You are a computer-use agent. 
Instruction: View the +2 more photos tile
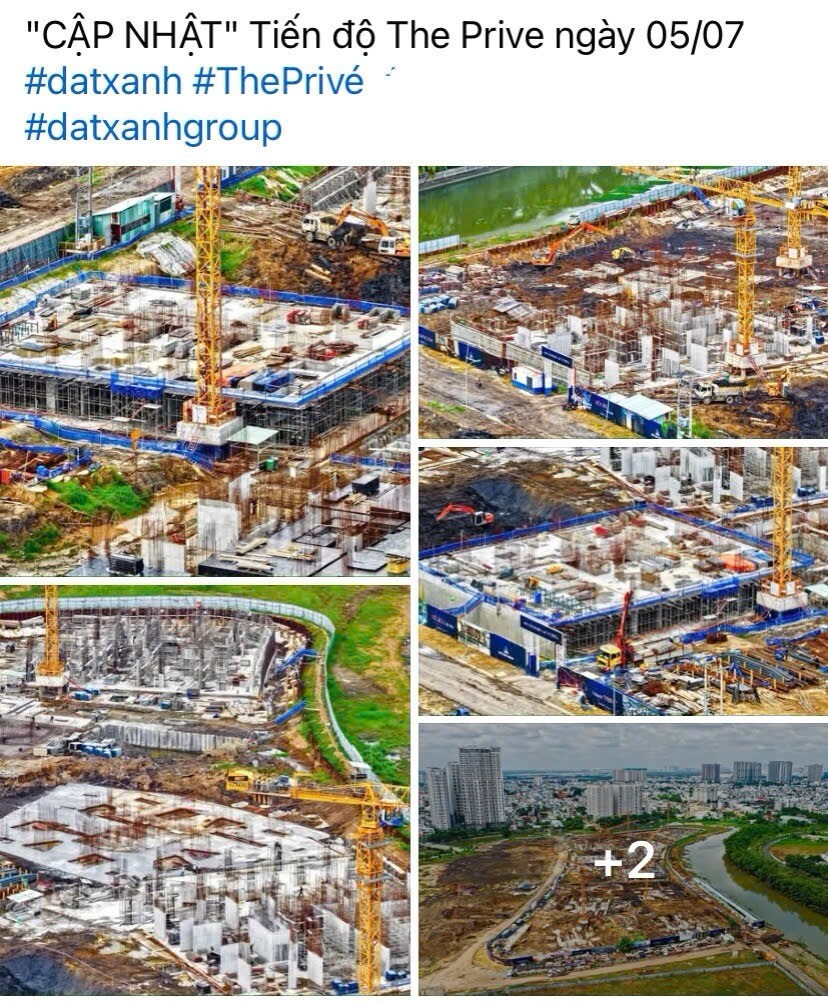tap(624, 860)
